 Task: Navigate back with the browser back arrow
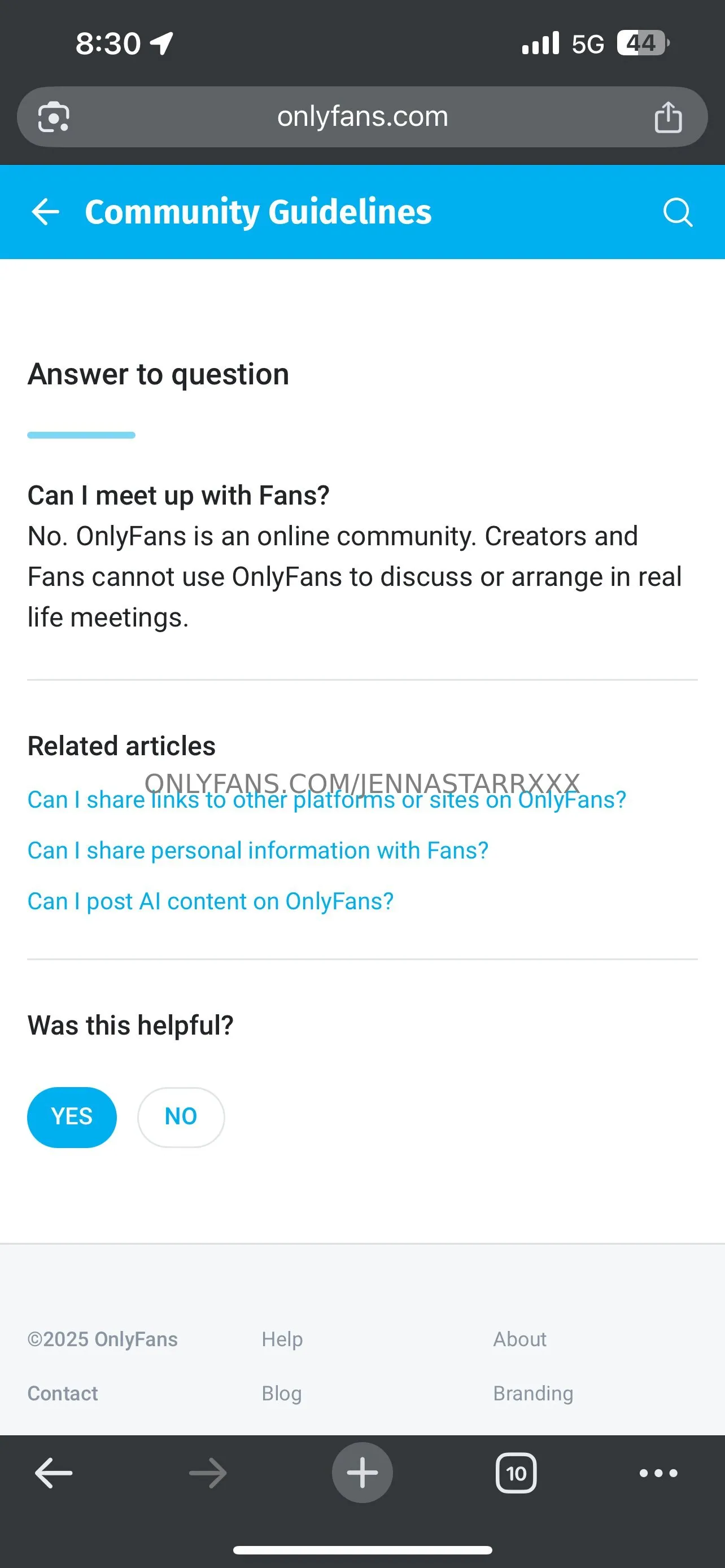[54, 1473]
